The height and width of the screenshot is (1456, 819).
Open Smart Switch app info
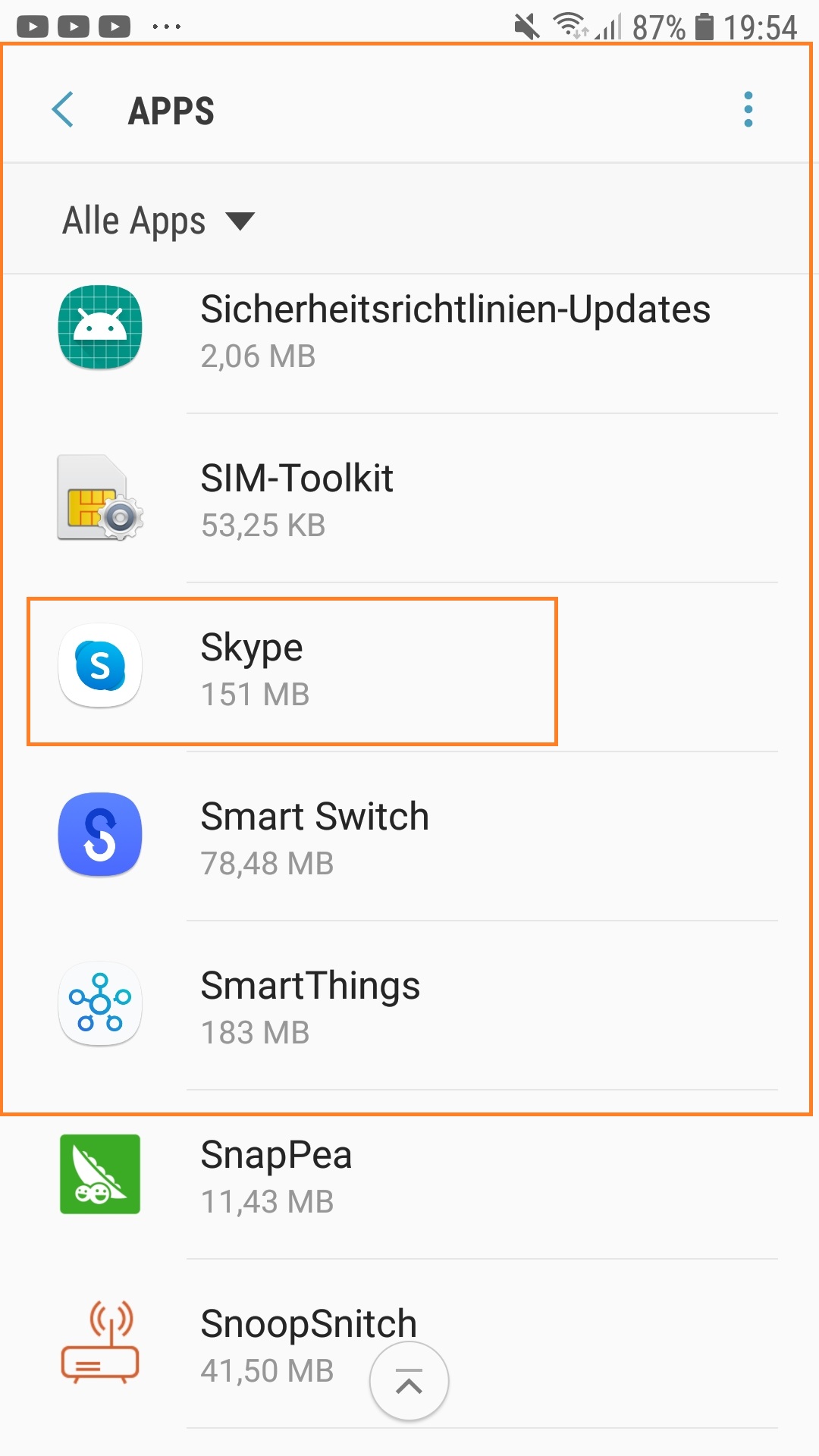409,837
